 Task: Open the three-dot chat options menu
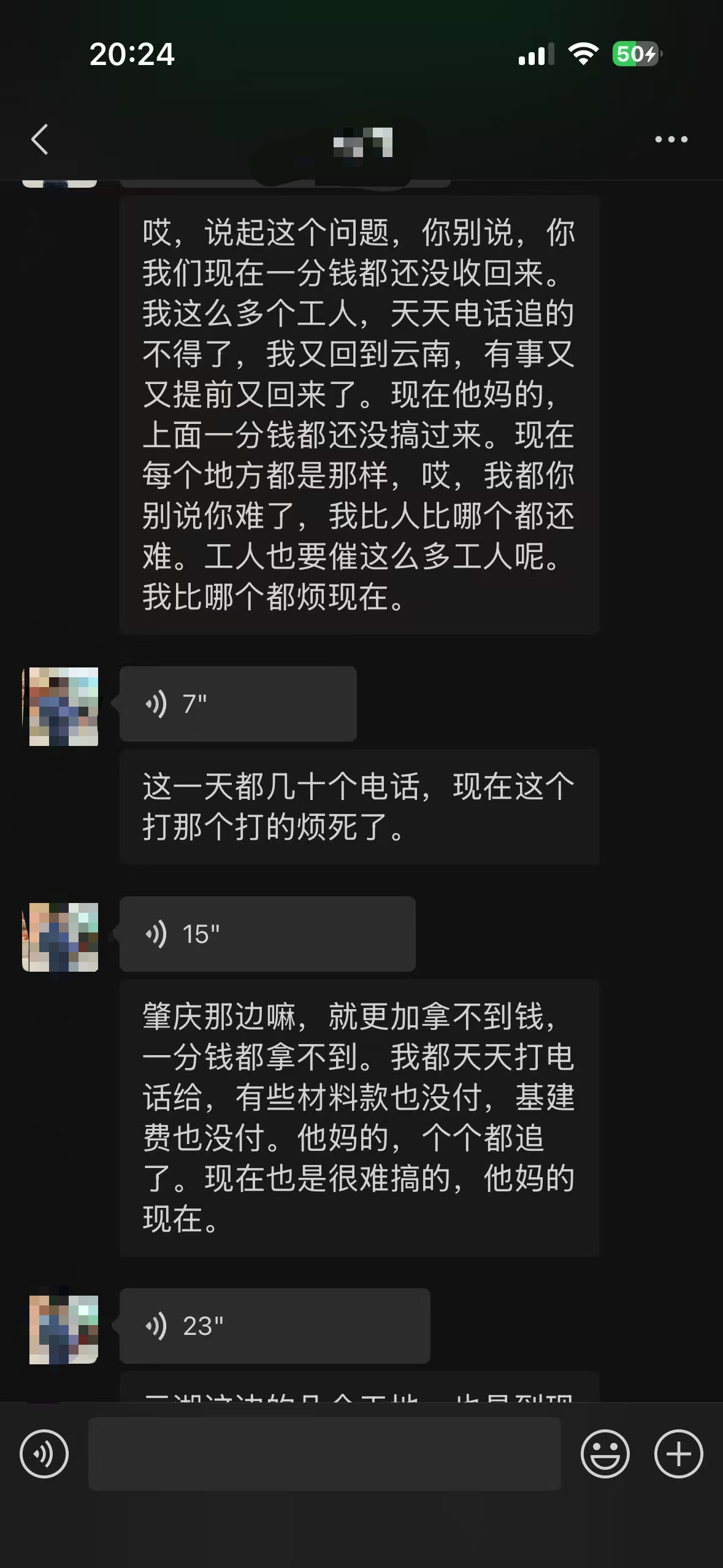tap(671, 139)
